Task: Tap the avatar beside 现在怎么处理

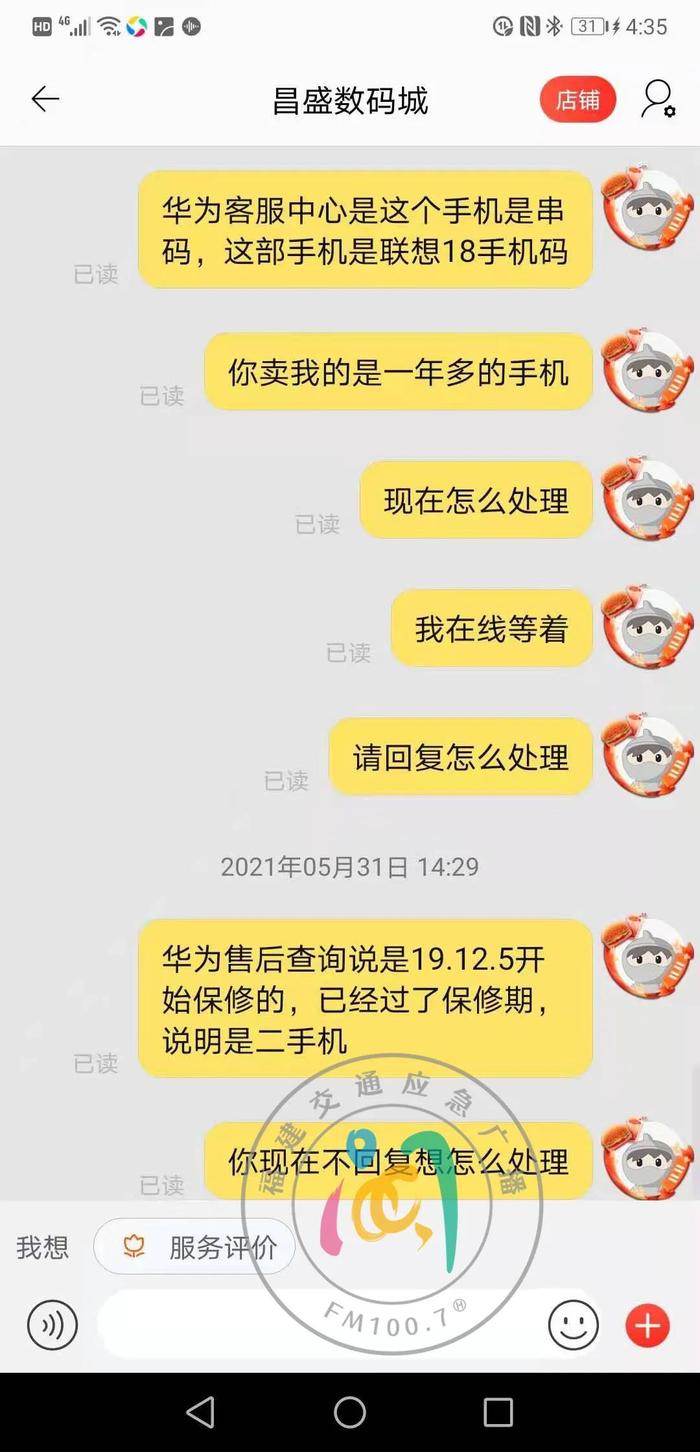Action: coord(646,499)
